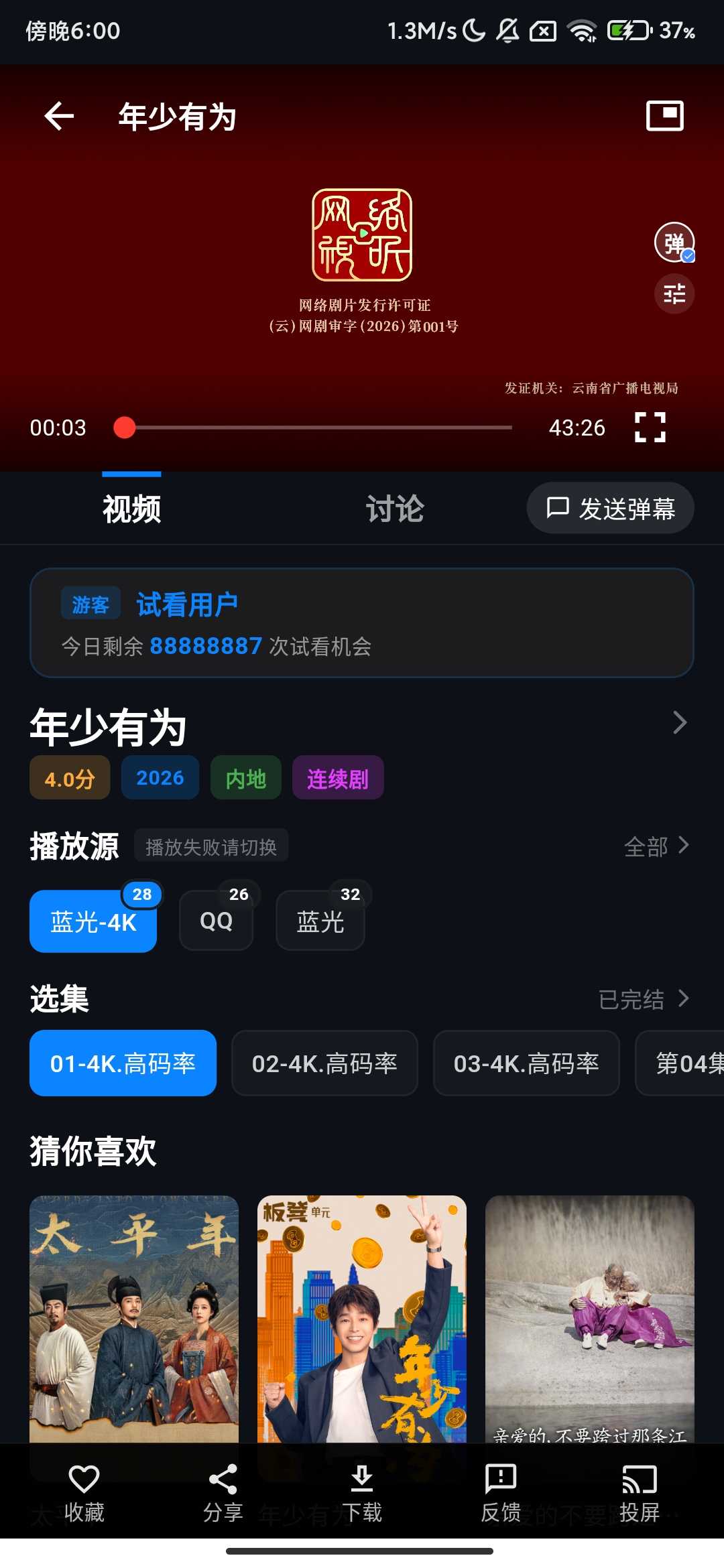Enter fullscreen using the fullscreen icon
Image resolution: width=724 pixels, height=1568 pixels.
click(x=649, y=427)
